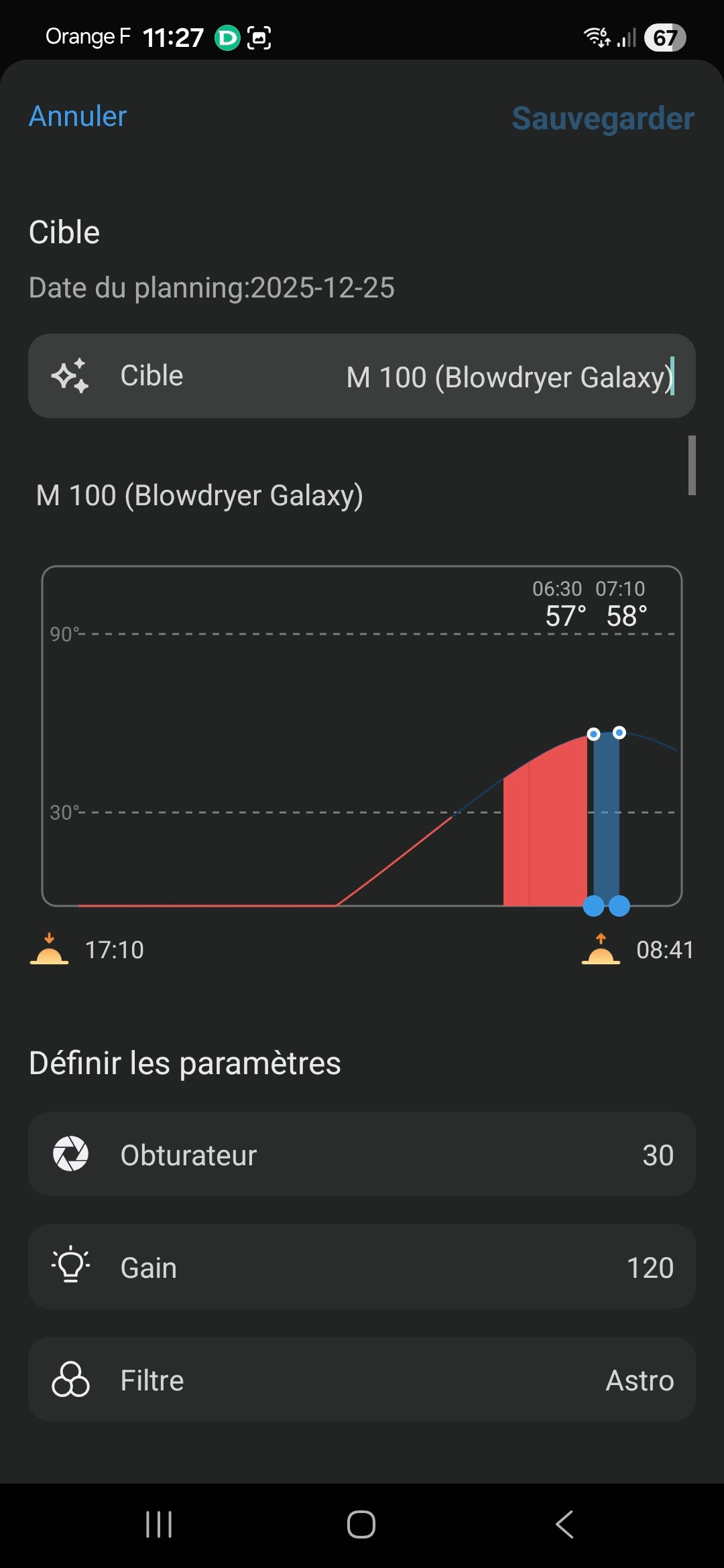Image resolution: width=724 pixels, height=1568 pixels.
Task: Save the plan with Sauvegarder
Action: click(603, 119)
